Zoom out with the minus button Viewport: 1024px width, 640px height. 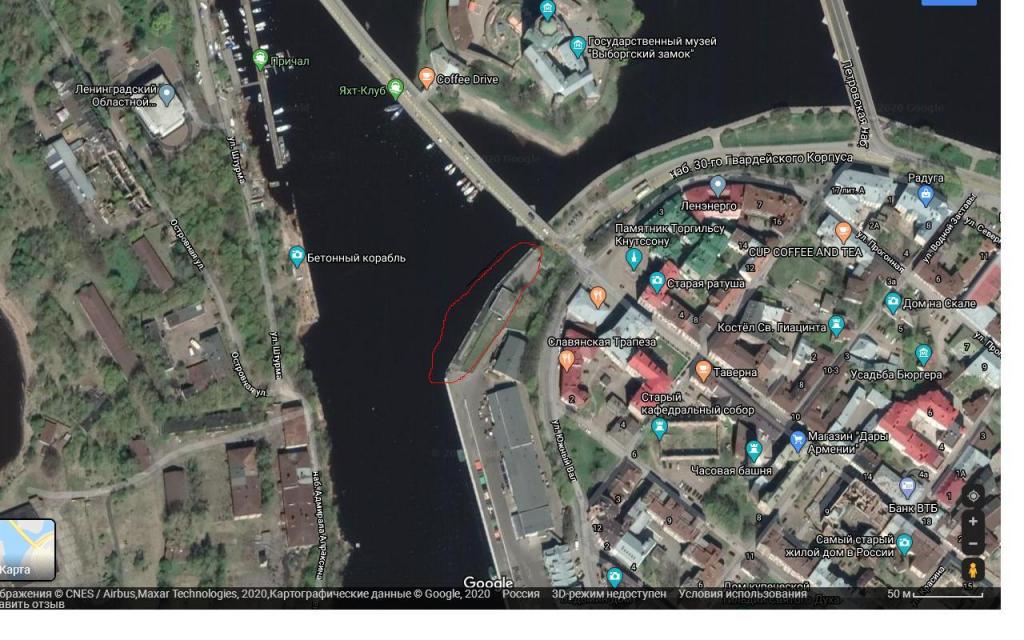point(973,544)
